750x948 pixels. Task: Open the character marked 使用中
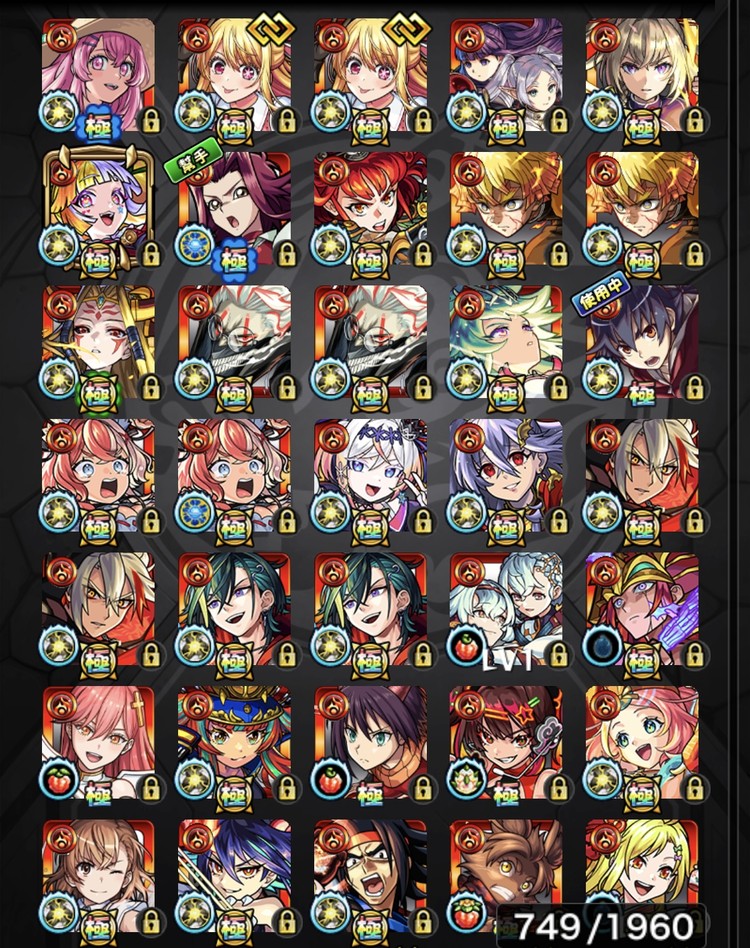point(641,343)
